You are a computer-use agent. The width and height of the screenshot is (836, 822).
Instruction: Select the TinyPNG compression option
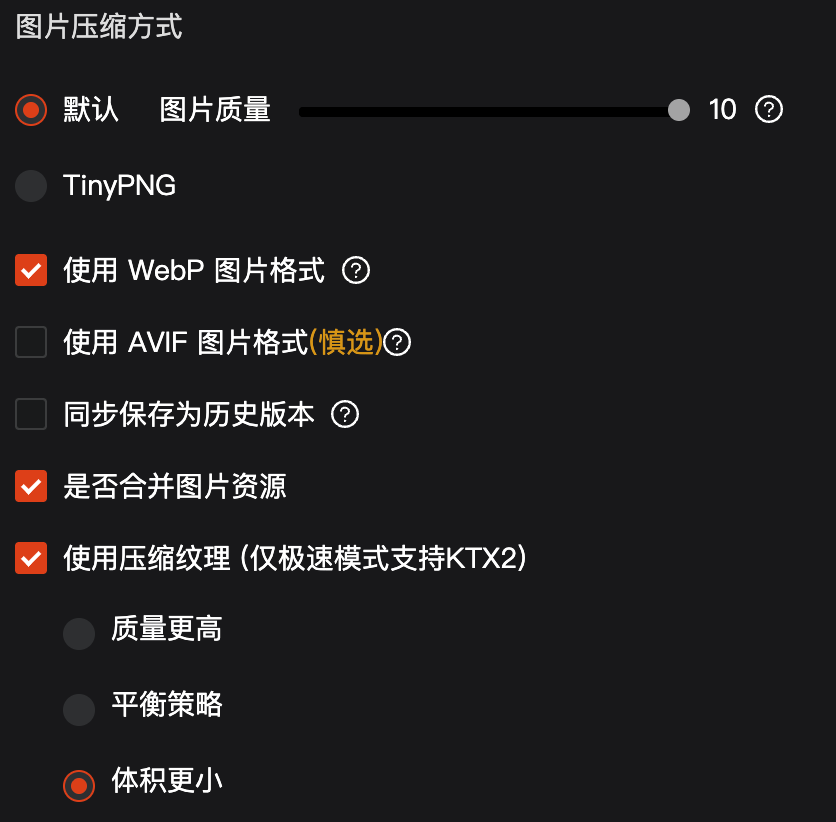(x=31, y=186)
